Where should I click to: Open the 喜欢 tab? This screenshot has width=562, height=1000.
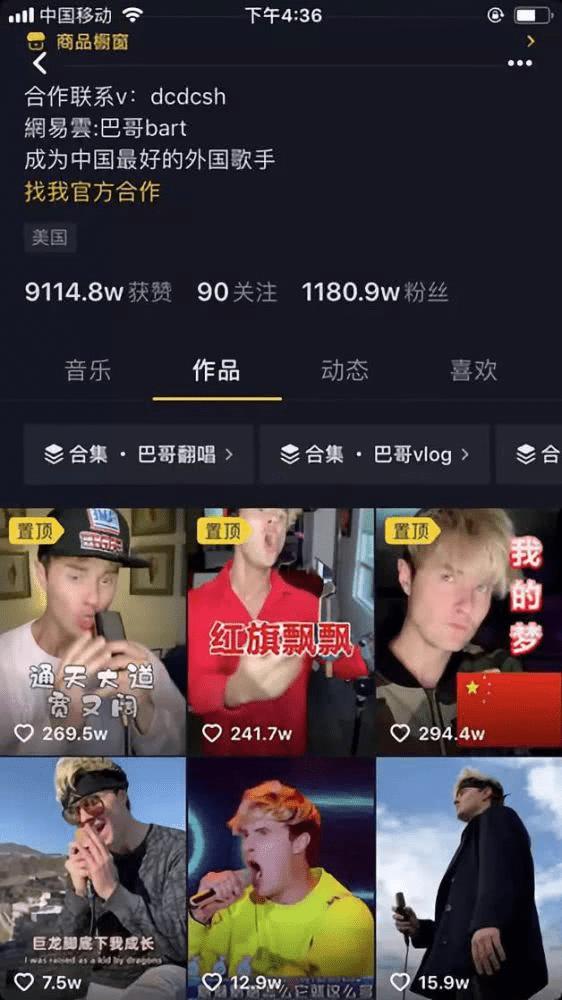[473, 371]
